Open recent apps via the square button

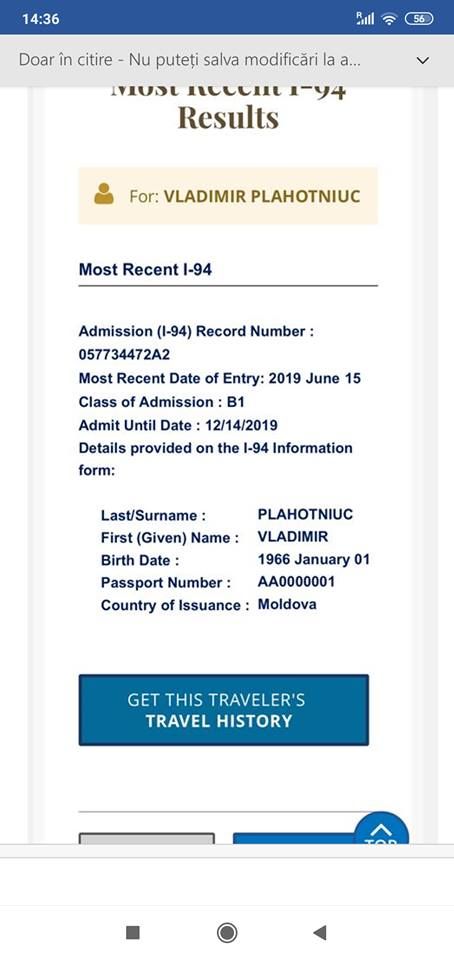(133, 932)
